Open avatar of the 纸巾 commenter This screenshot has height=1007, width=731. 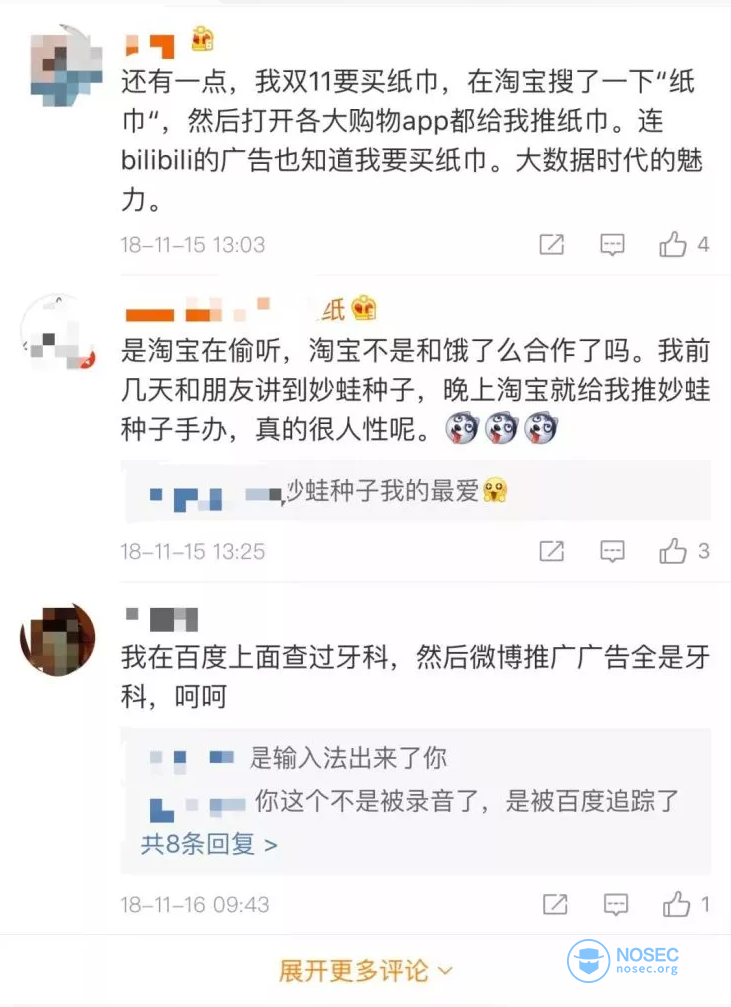66,62
